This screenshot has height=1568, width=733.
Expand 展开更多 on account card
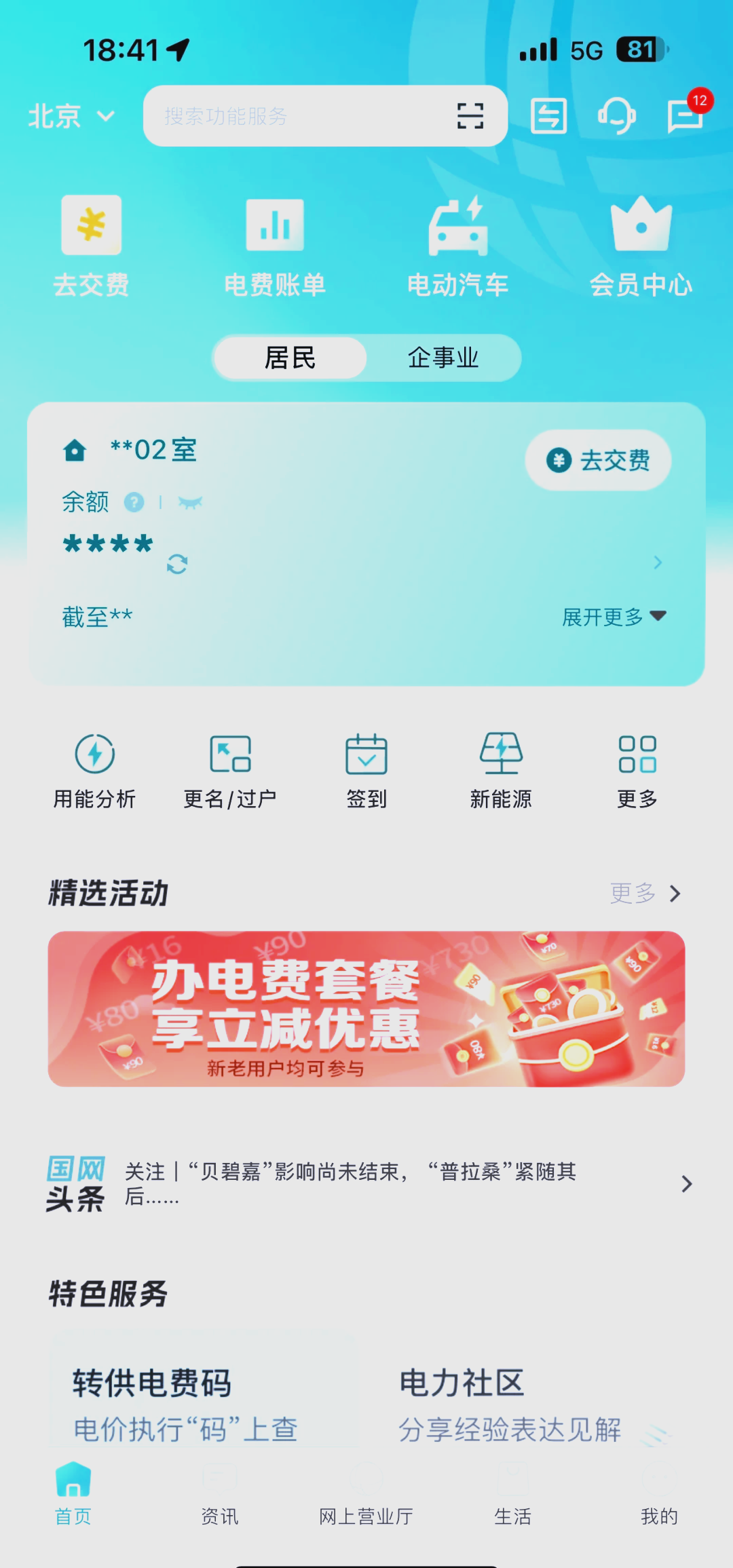pyautogui.click(x=614, y=617)
